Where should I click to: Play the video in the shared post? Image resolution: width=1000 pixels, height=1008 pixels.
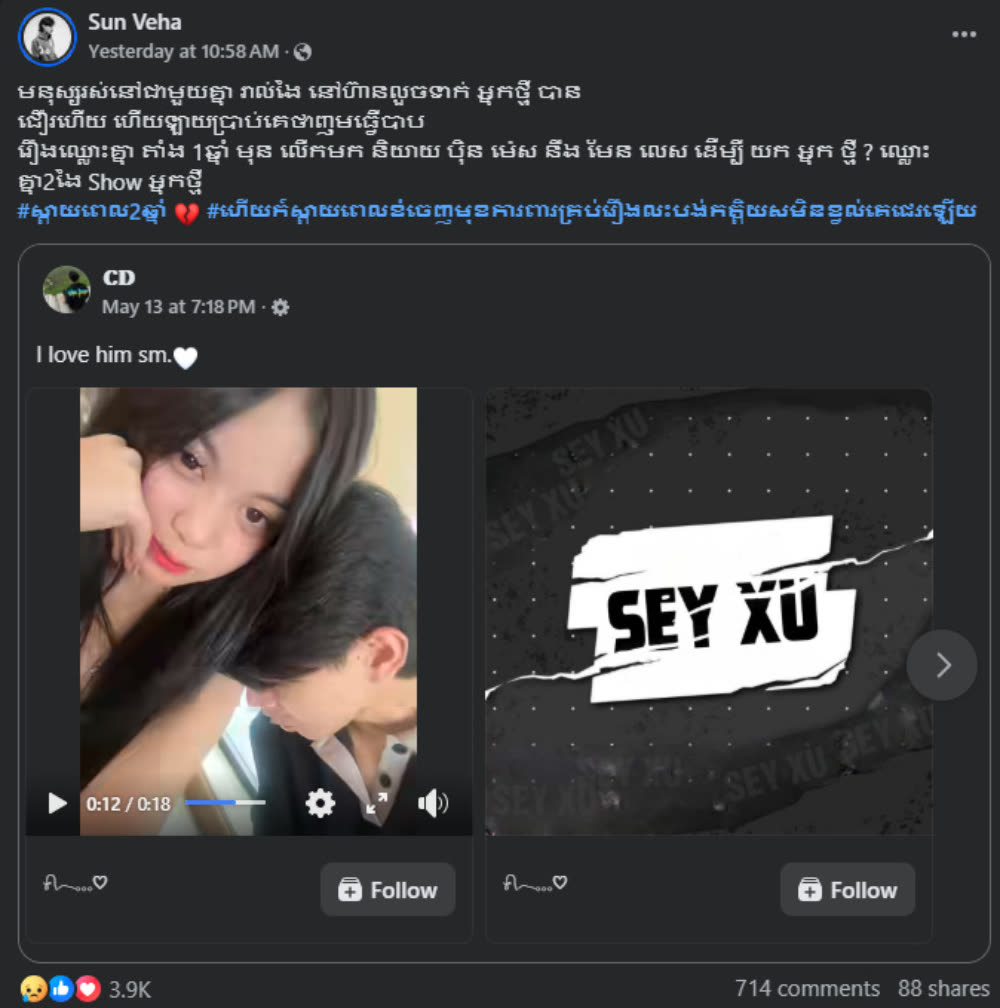(57, 803)
